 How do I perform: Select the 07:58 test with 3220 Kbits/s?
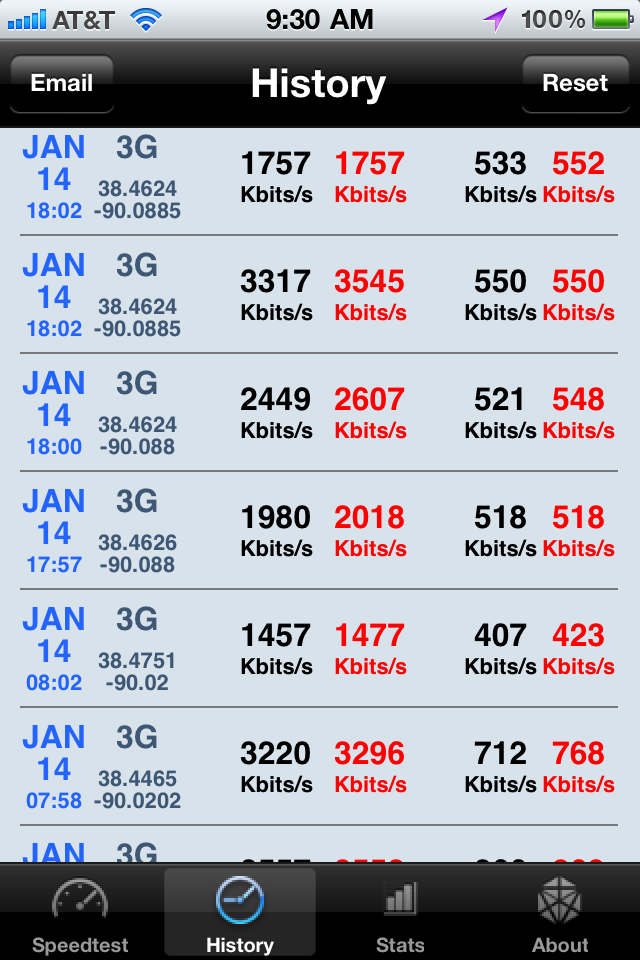320,768
